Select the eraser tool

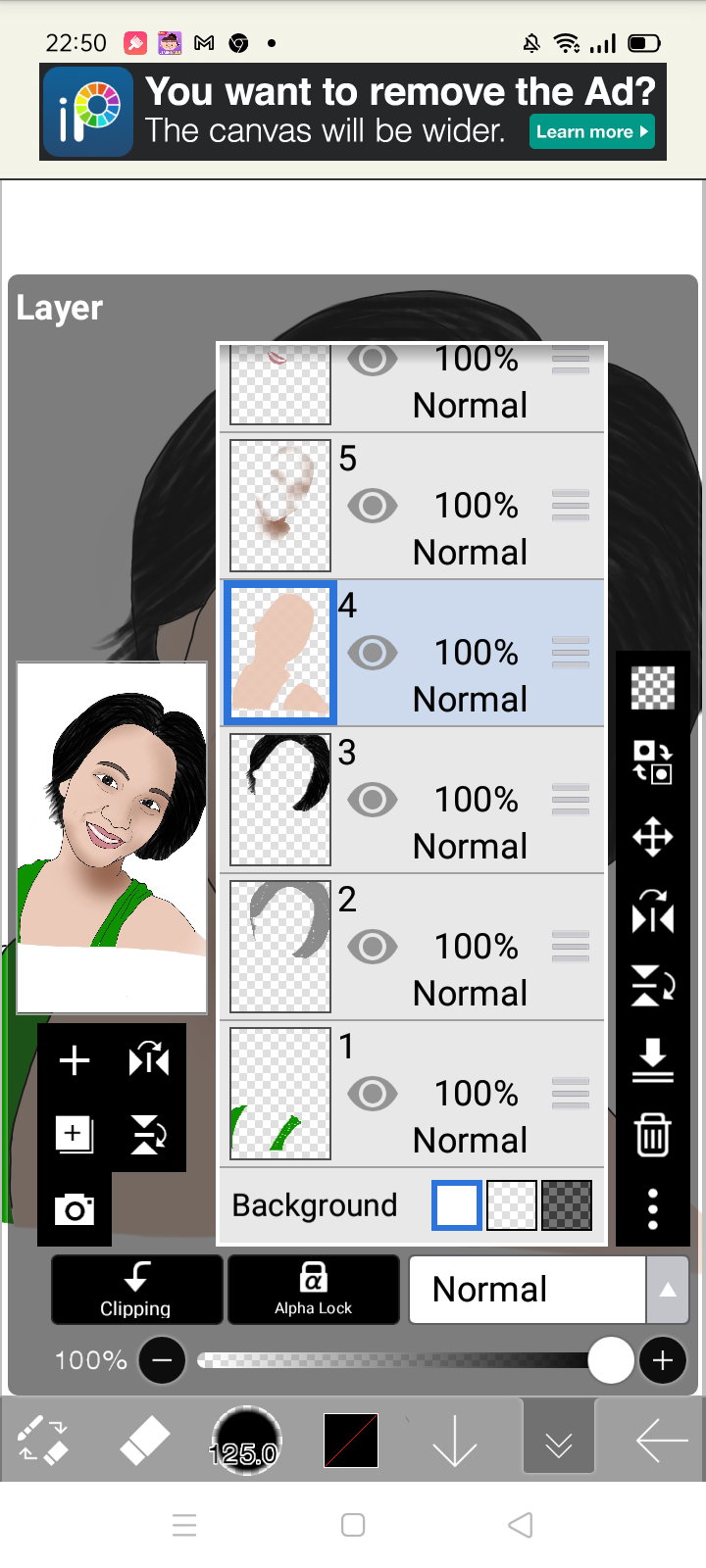144,1441
